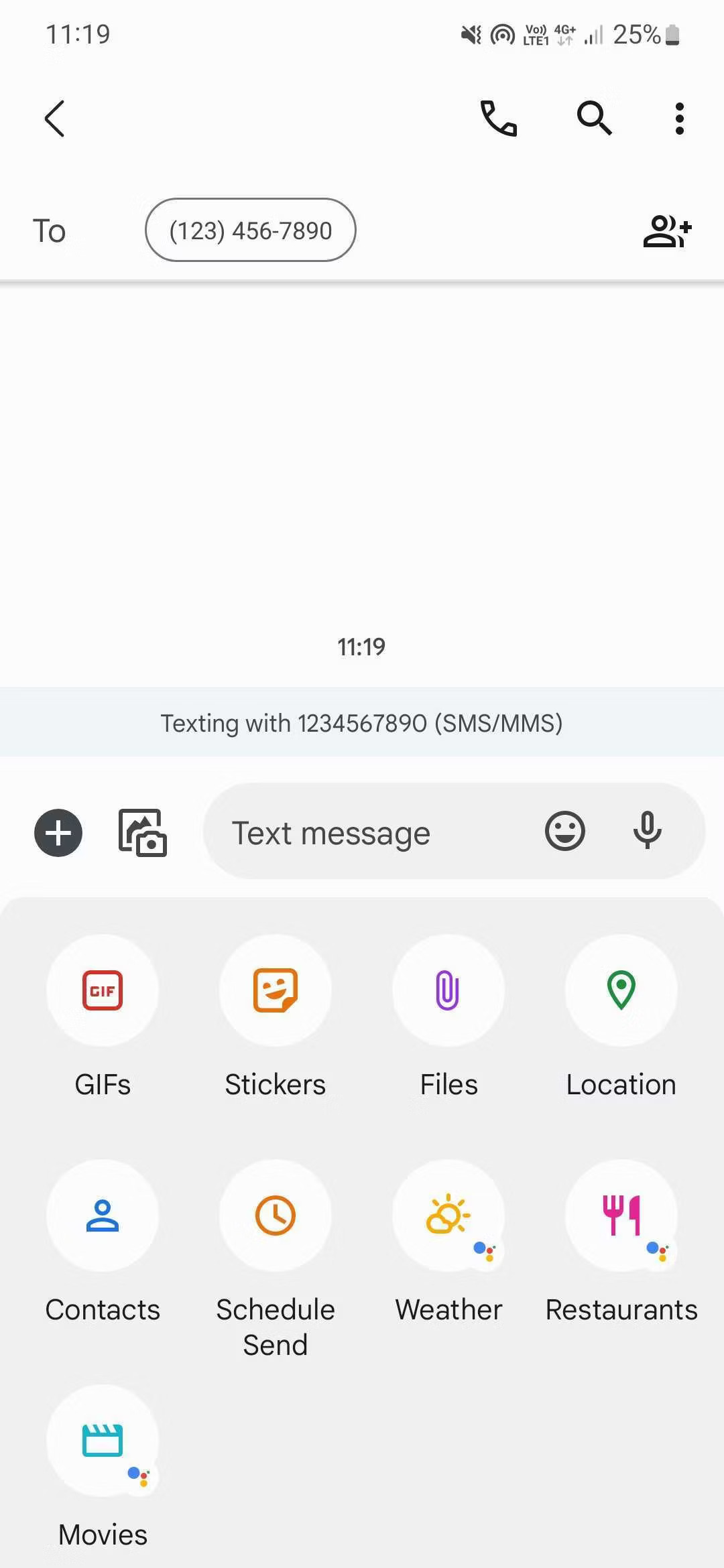Close the attachments panel with the plus button
This screenshot has height=1568, width=724.
[58, 832]
